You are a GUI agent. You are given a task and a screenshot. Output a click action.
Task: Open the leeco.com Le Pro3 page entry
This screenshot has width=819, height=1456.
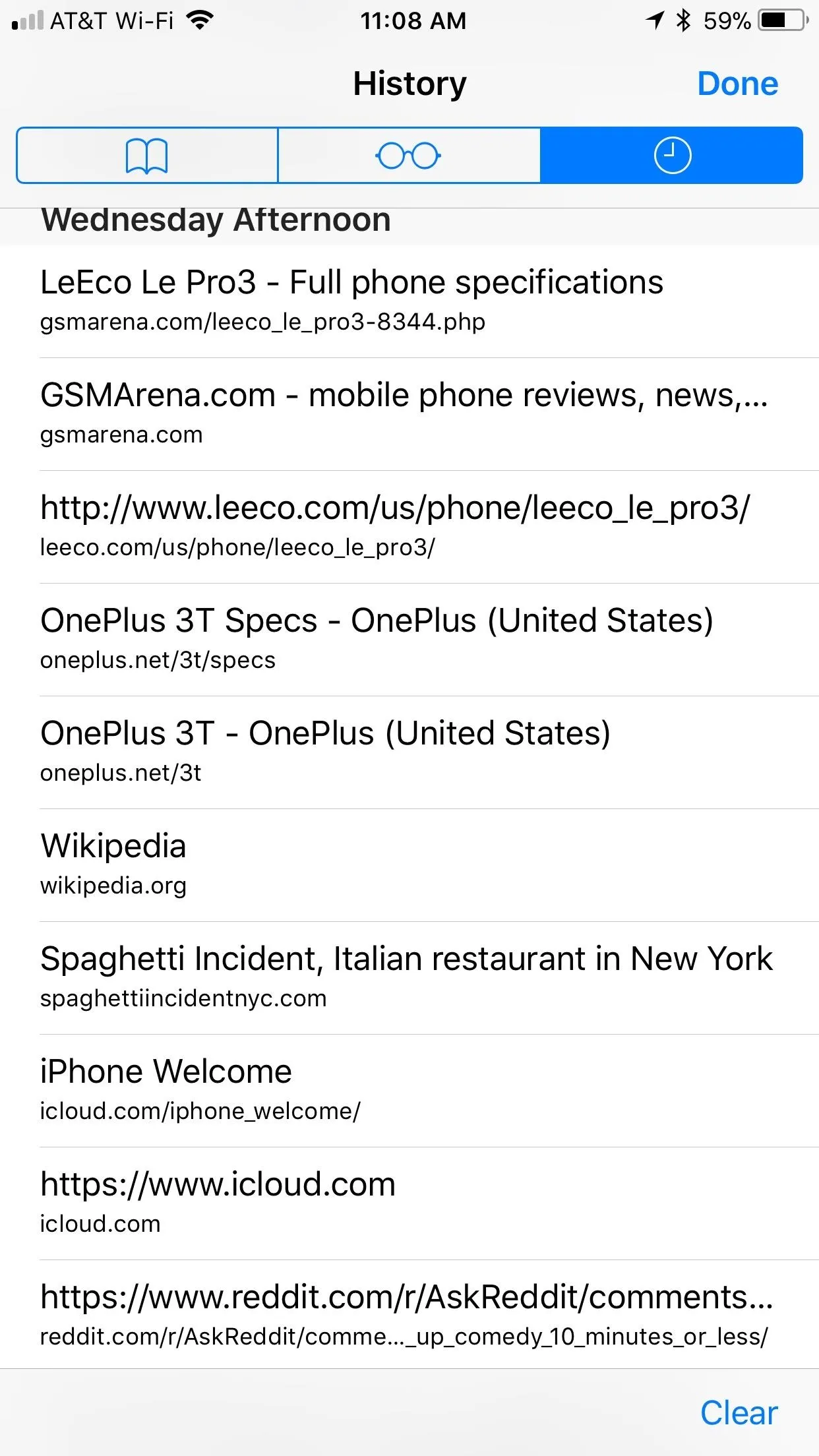[x=409, y=528]
